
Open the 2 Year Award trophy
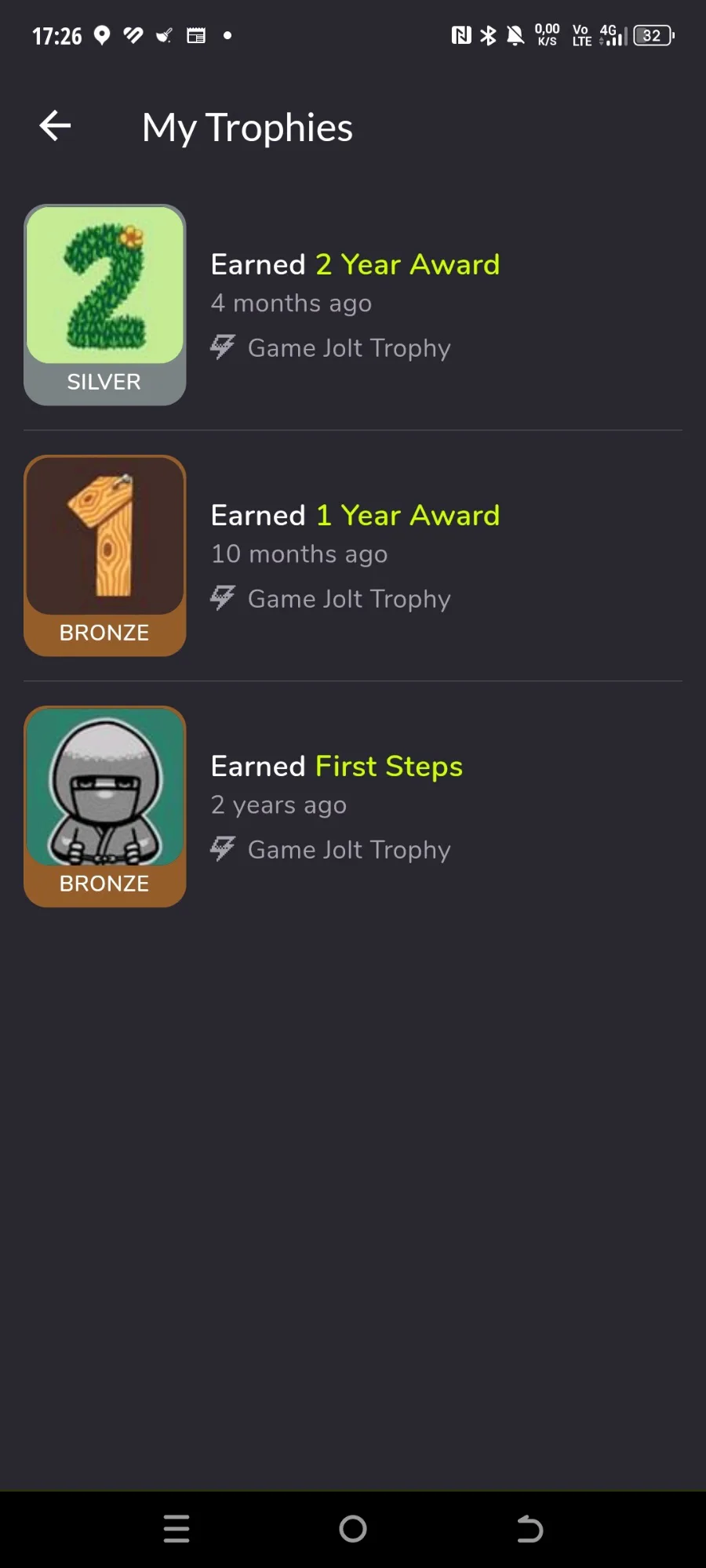point(353,305)
